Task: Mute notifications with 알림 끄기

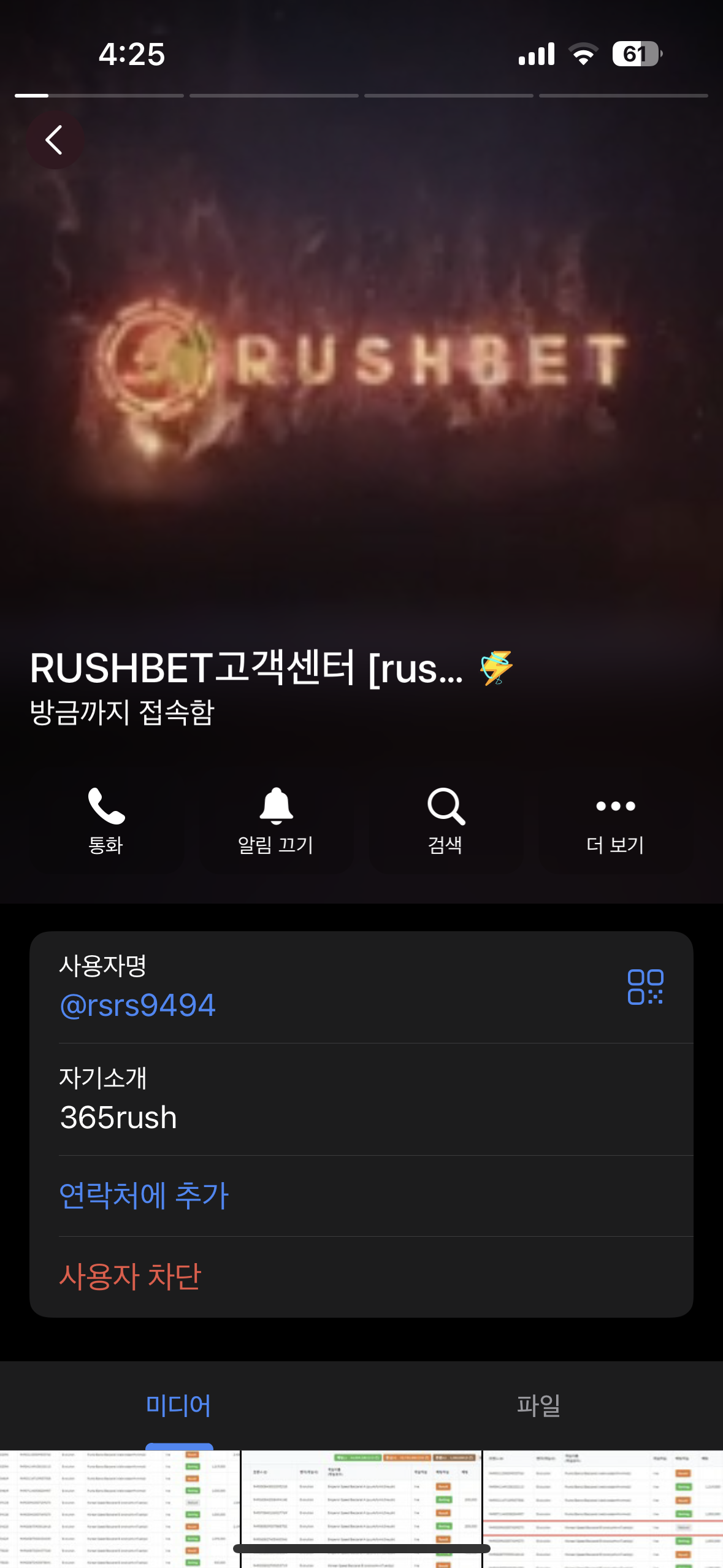Action: [276, 821]
